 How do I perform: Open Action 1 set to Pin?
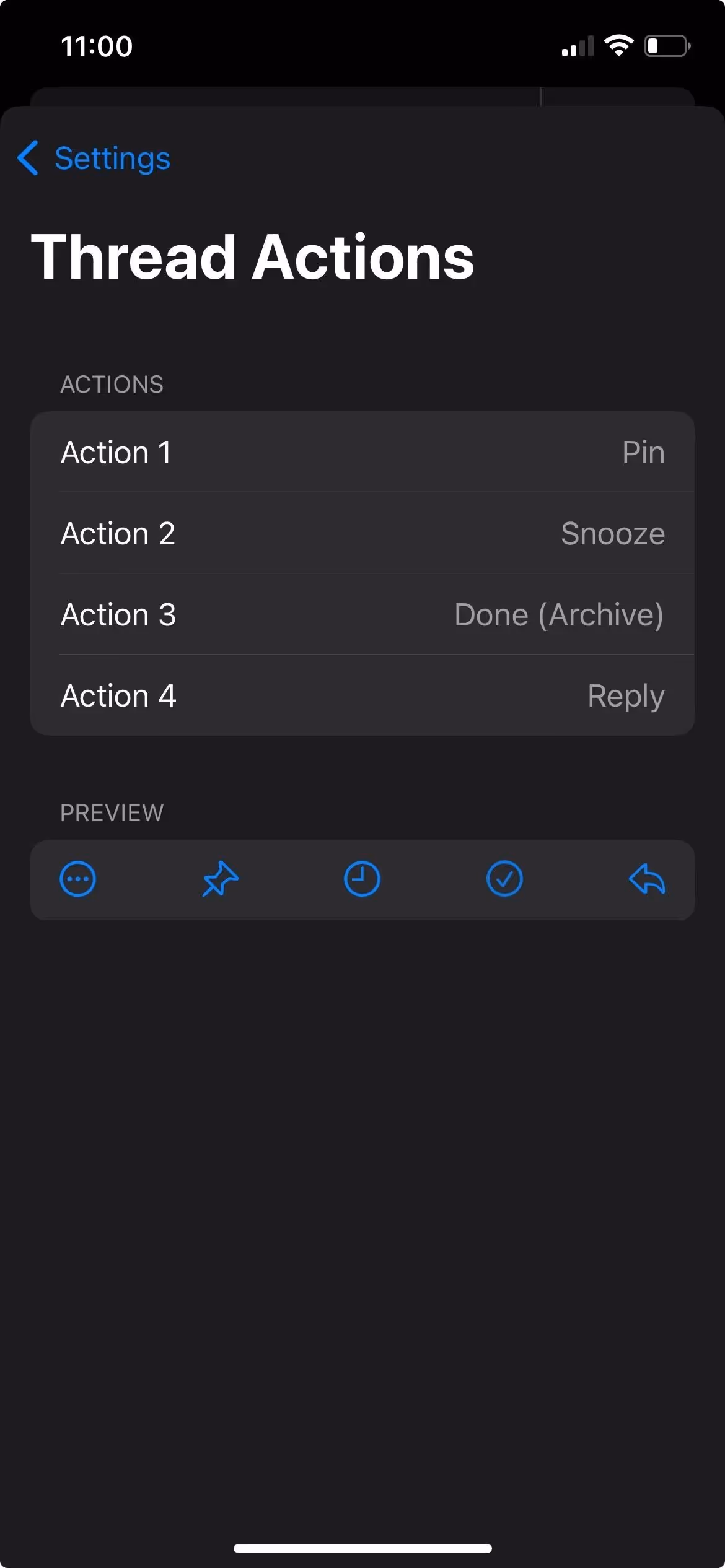(362, 452)
